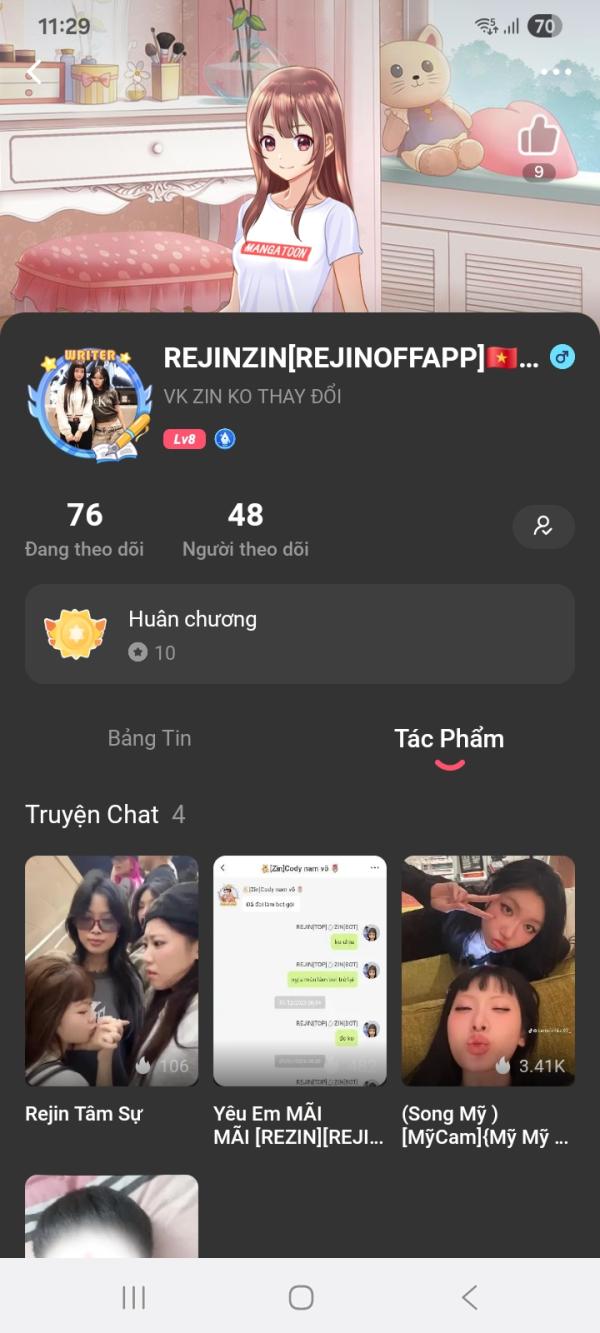
Task: Open the three-dot overflow menu
Action: click(x=555, y=72)
